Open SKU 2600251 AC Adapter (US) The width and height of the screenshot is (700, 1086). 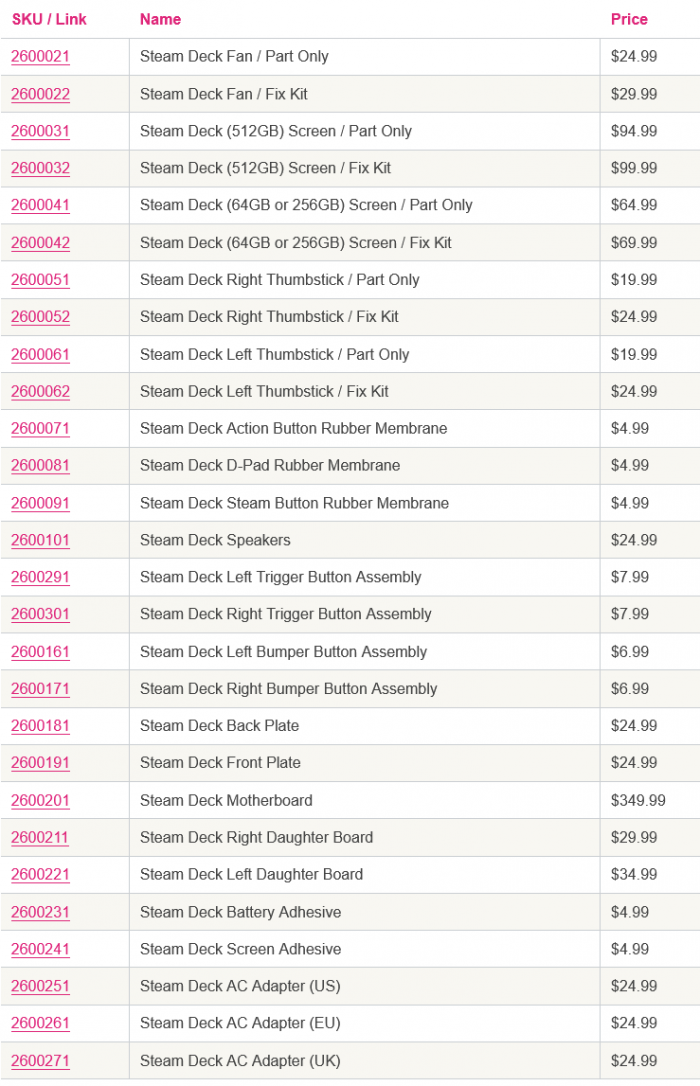pos(40,986)
